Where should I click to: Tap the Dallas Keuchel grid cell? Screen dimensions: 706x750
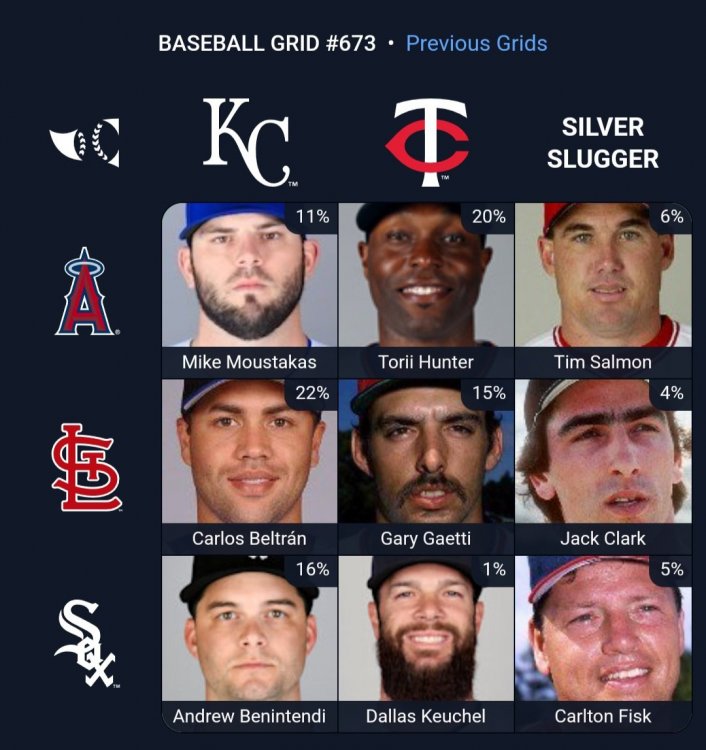point(426,643)
